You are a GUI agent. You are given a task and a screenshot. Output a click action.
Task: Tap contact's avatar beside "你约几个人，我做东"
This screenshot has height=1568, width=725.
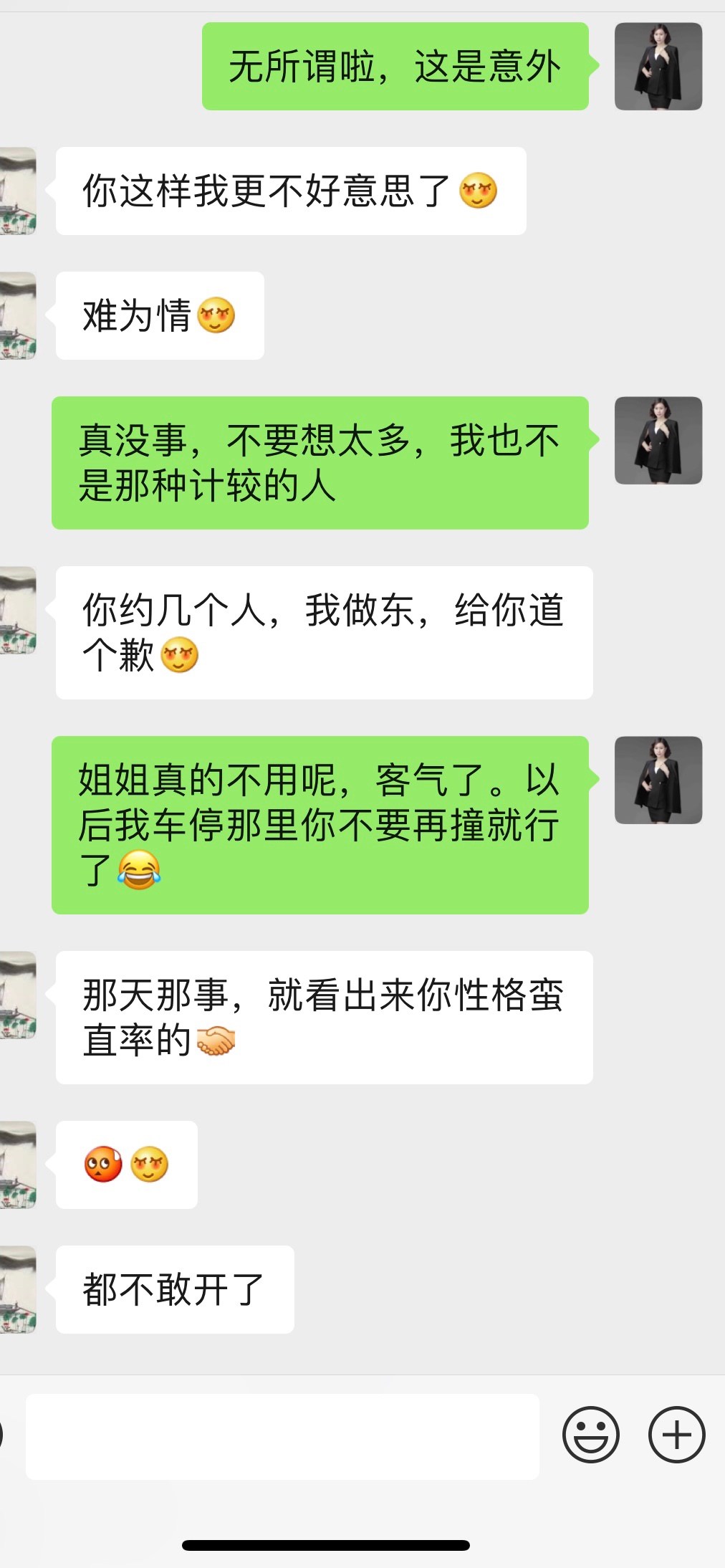[x=18, y=610]
